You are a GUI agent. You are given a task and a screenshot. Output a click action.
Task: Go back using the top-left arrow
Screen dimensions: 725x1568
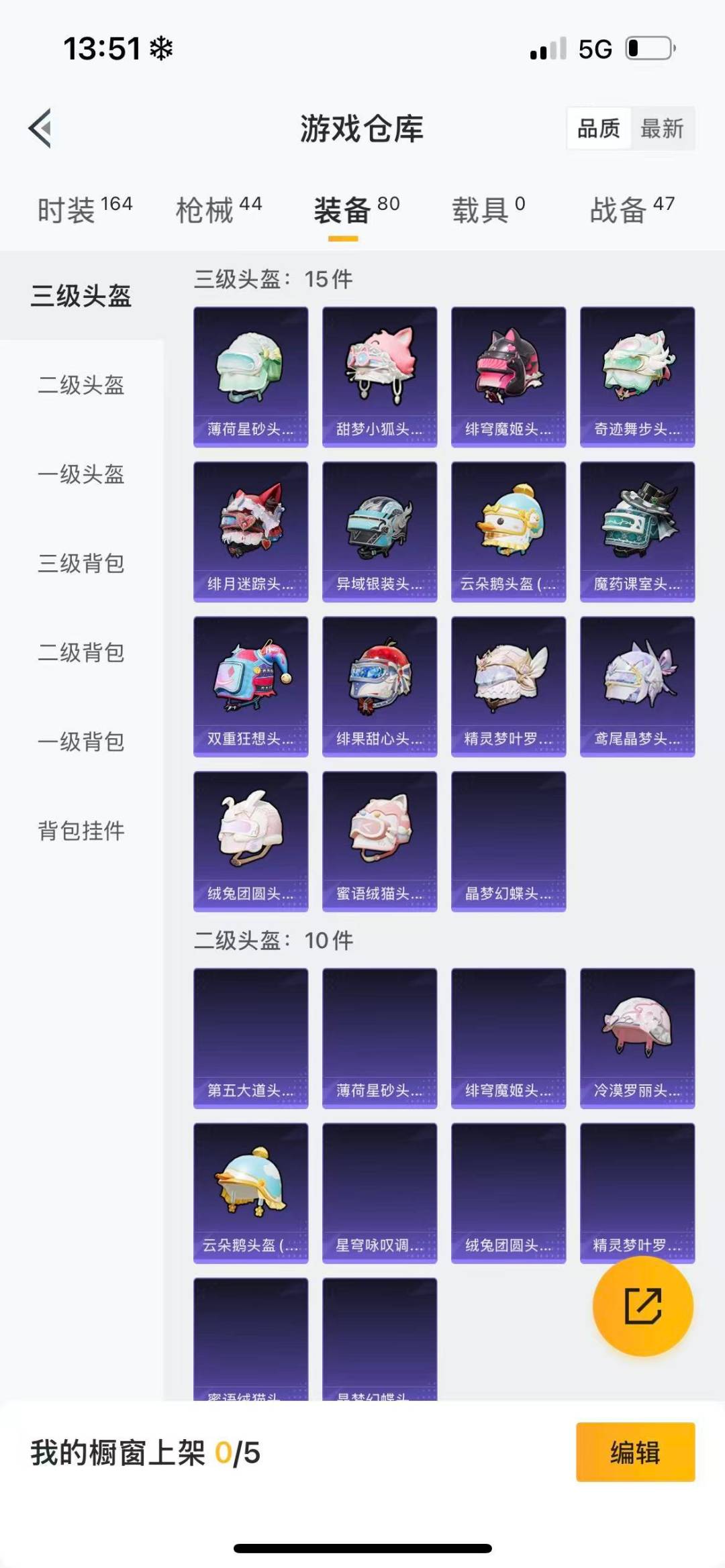point(40,127)
